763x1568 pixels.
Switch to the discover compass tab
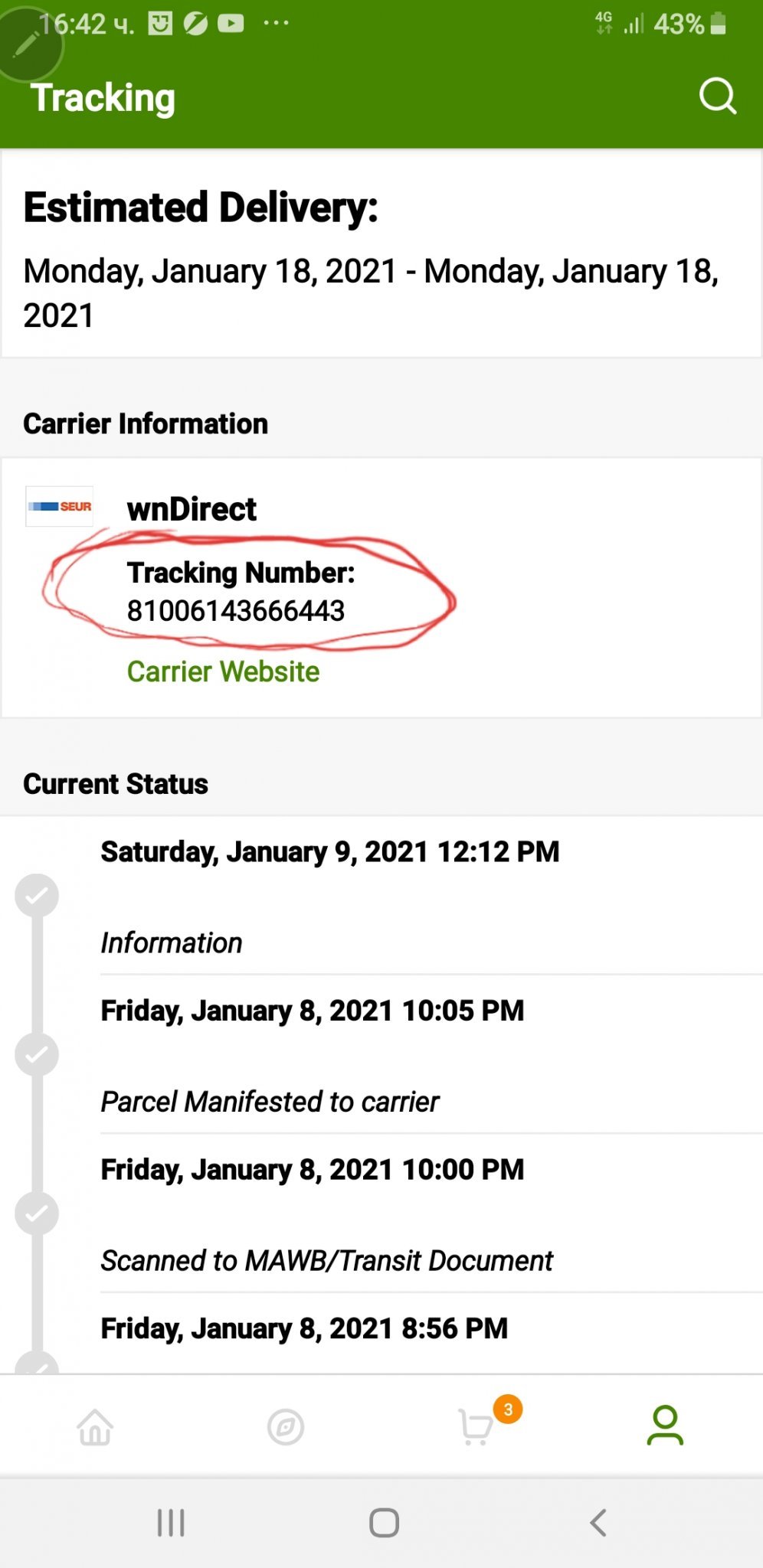click(x=286, y=1427)
